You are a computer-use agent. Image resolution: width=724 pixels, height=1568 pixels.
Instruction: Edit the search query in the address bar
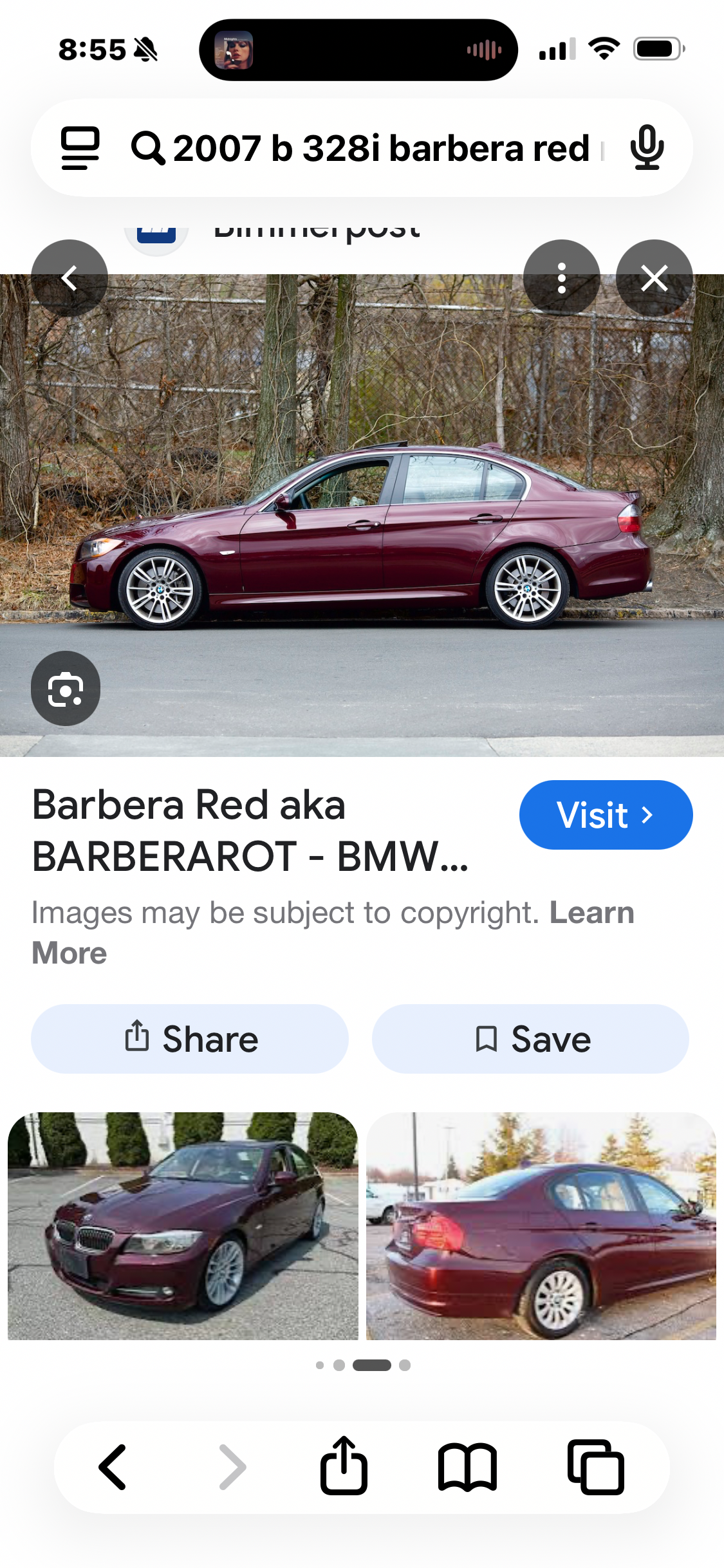tap(380, 148)
